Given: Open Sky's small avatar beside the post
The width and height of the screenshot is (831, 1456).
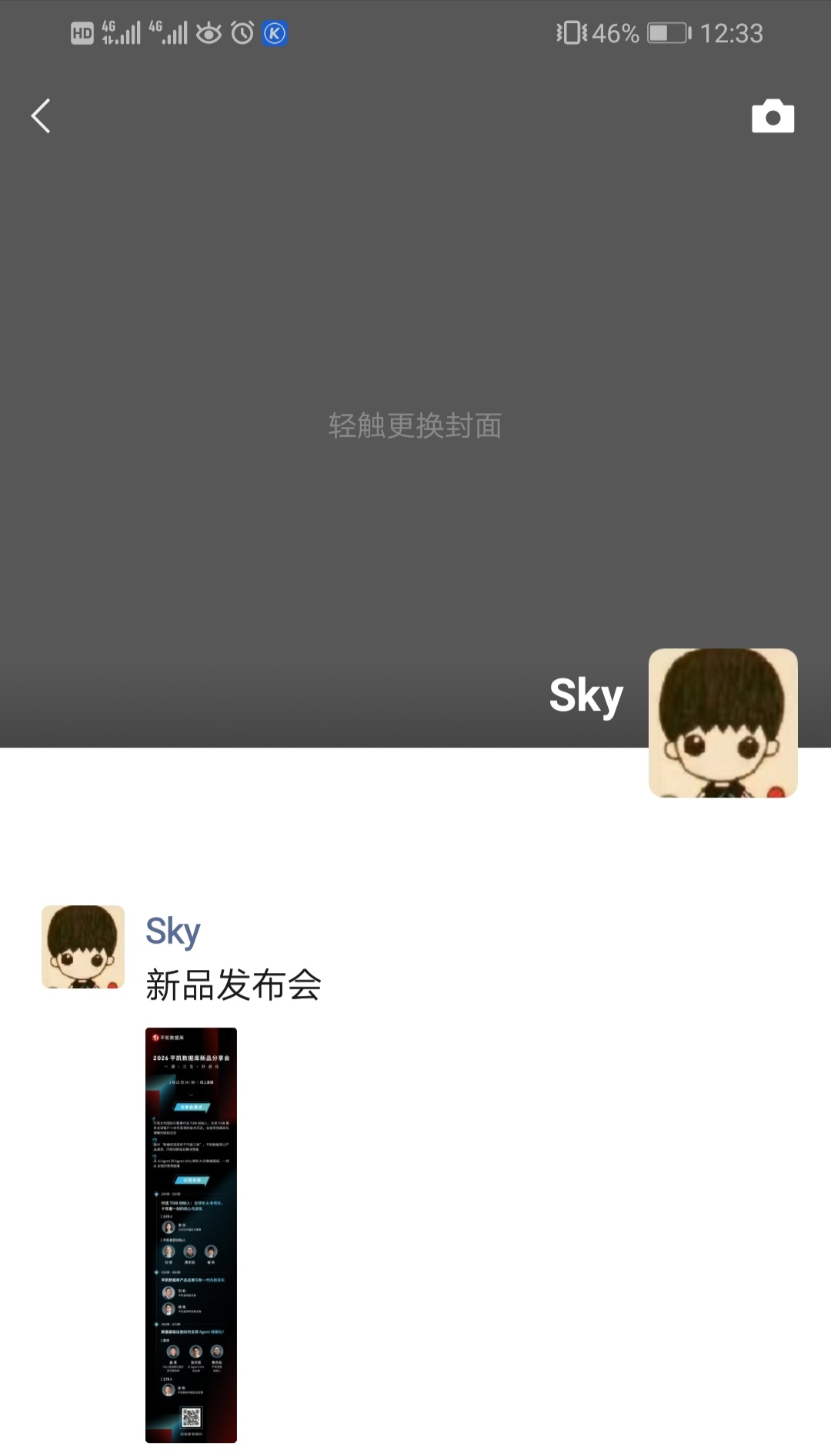Looking at the screenshot, I should click(x=83, y=947).
